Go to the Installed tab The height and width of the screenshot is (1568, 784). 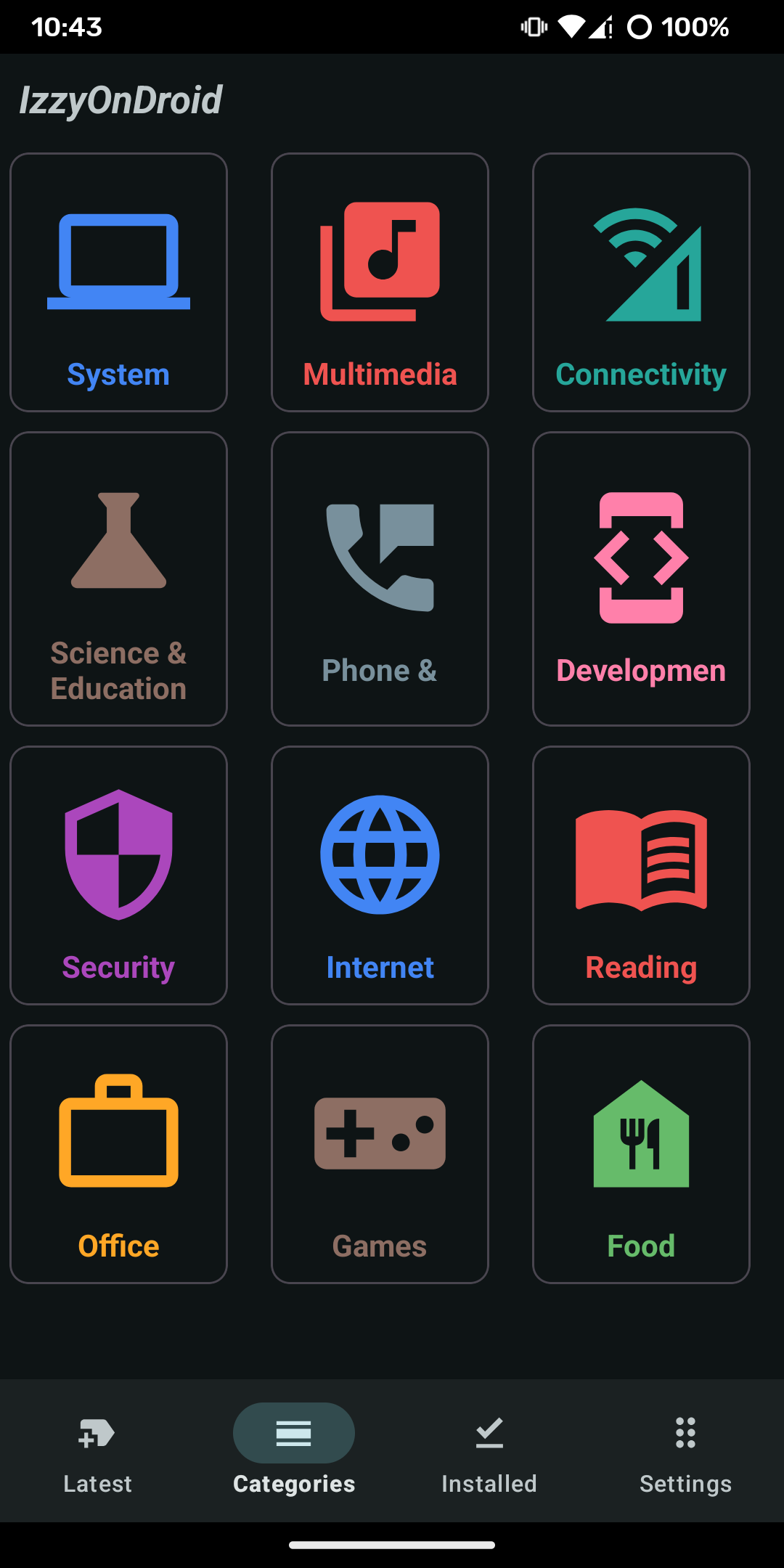489,1450
